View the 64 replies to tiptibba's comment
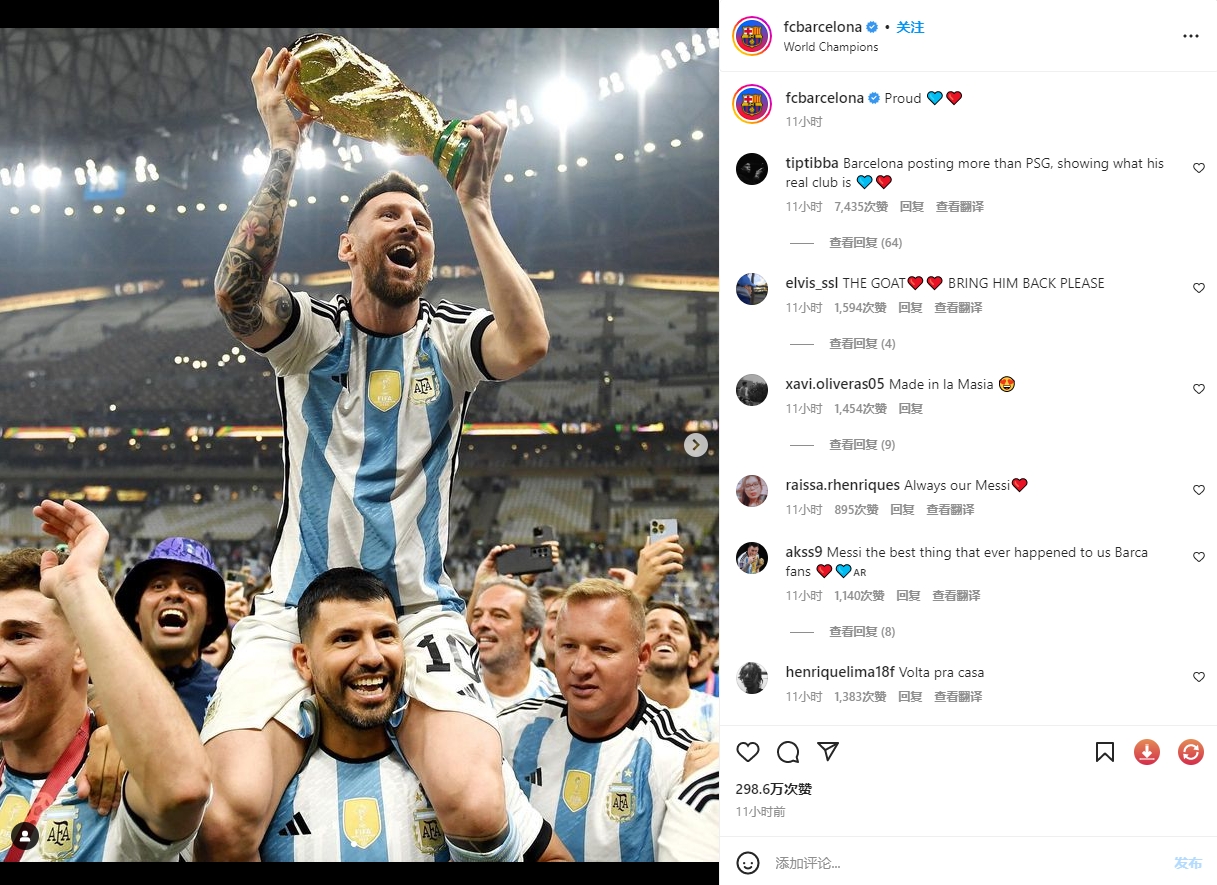The height and width of the screenshot is (885, 1217). (865, 243)
